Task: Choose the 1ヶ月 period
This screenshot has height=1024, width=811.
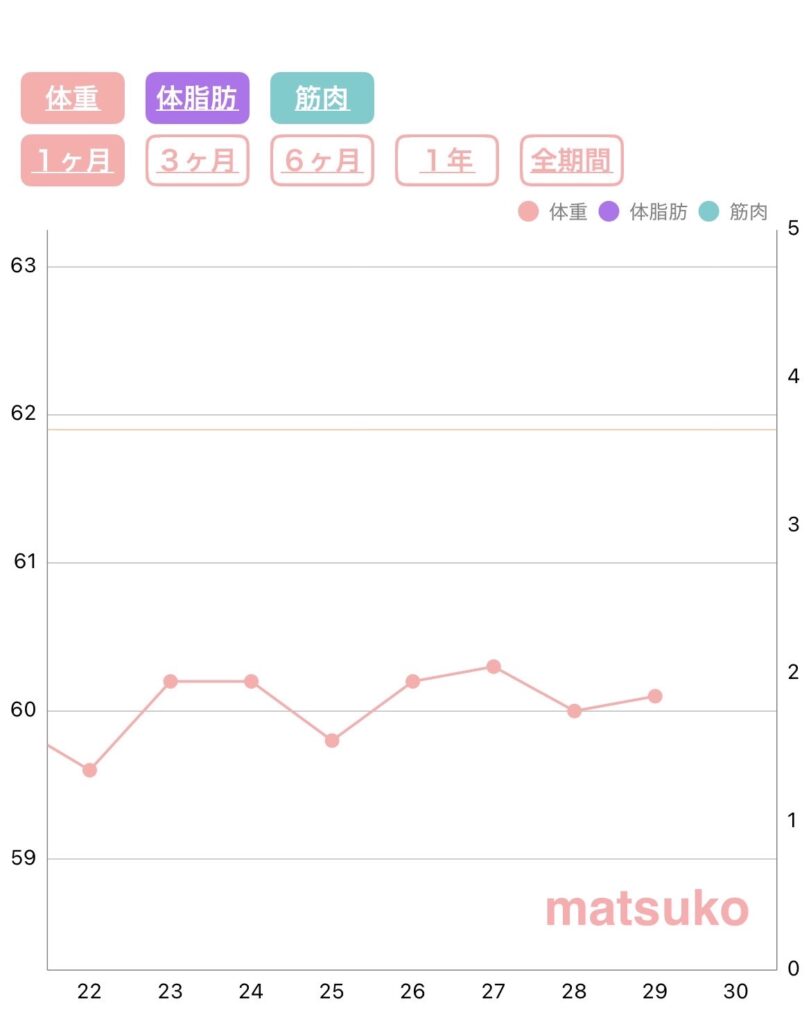Action: (x=72, y=160)
